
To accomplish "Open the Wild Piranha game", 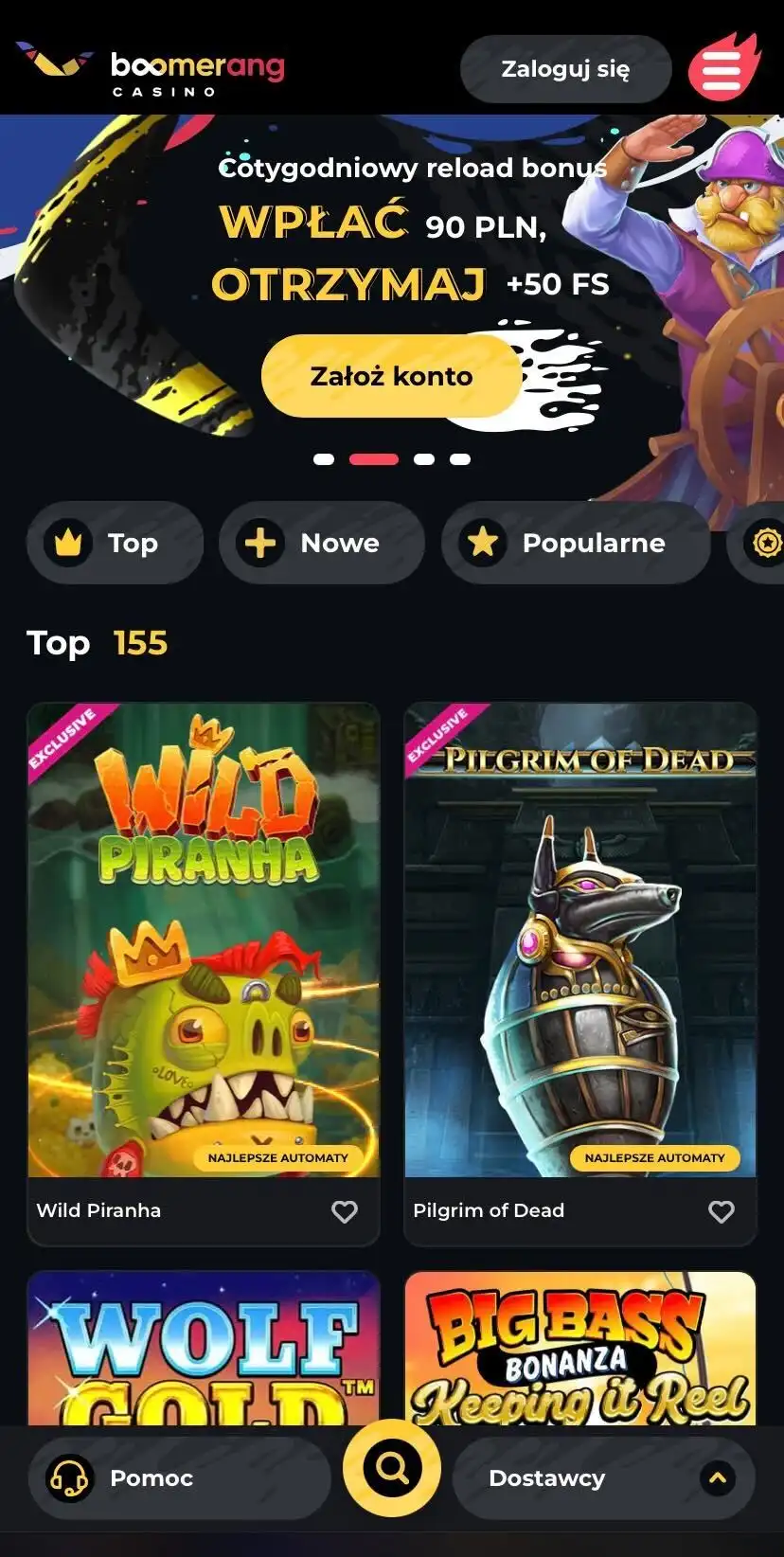I will point(204,940).
